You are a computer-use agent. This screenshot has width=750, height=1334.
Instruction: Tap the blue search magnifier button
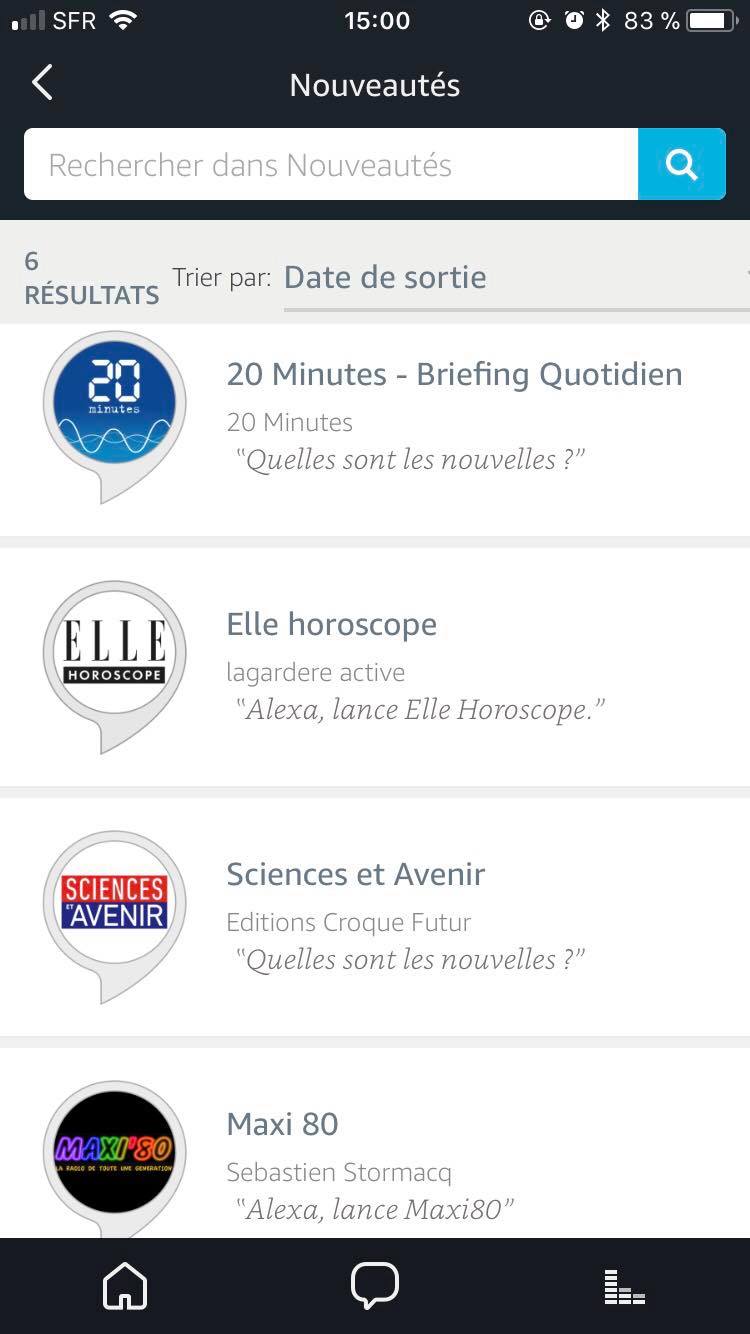(x=682, y=164)
